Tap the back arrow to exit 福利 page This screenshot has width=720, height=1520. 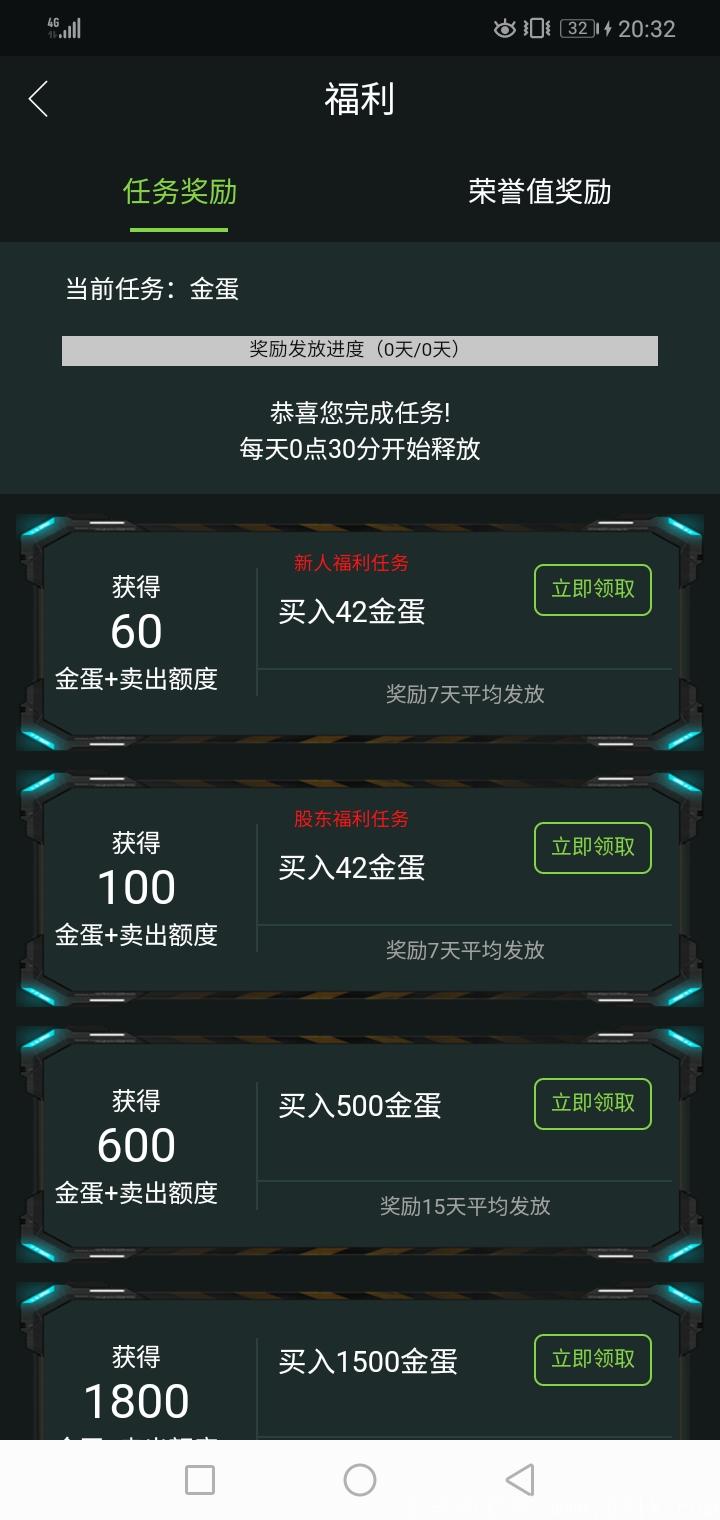pos(38,100)
